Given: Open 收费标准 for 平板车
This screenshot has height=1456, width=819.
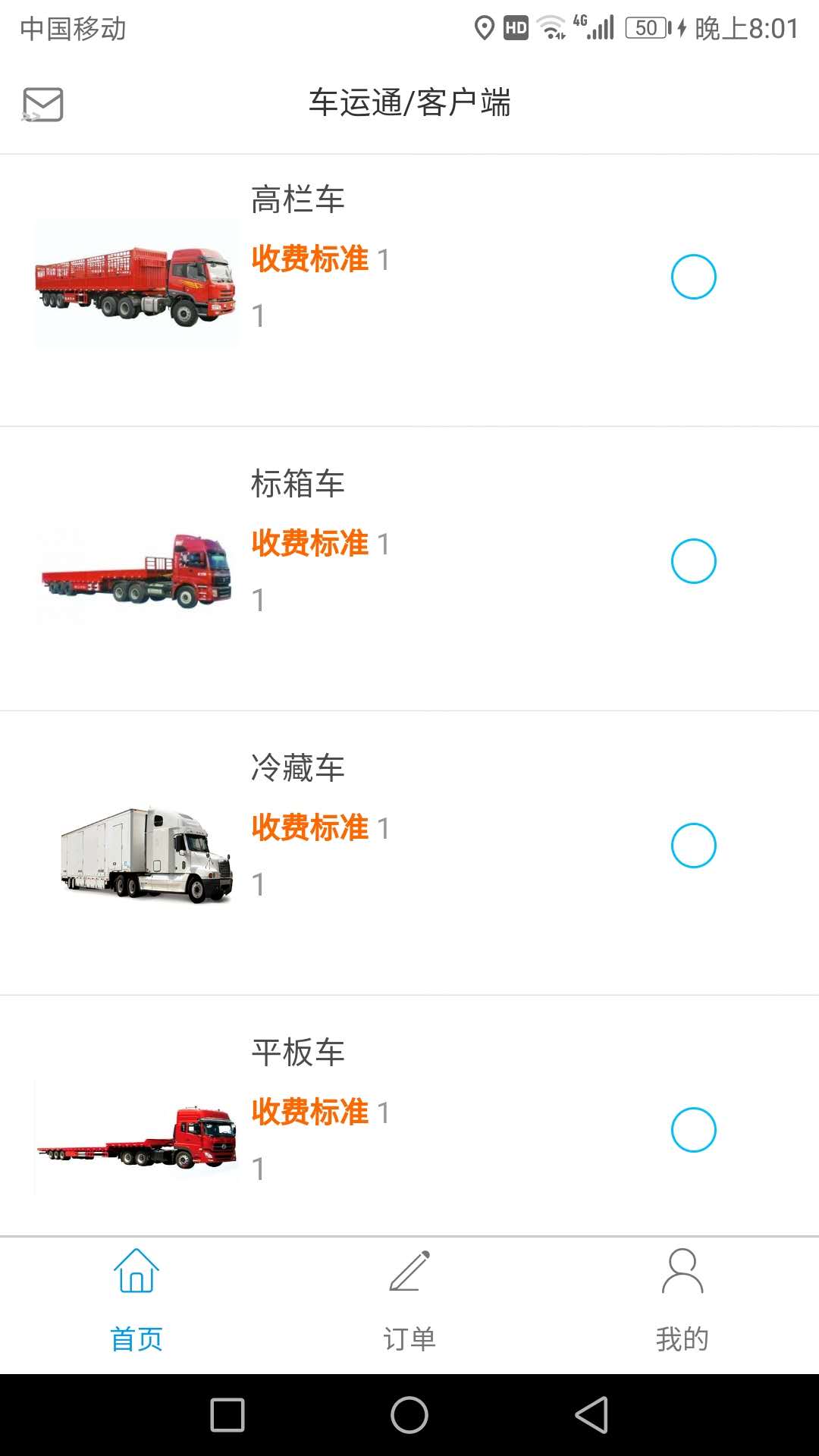Looking at the screenshot, I should (x=310, y=1112).
